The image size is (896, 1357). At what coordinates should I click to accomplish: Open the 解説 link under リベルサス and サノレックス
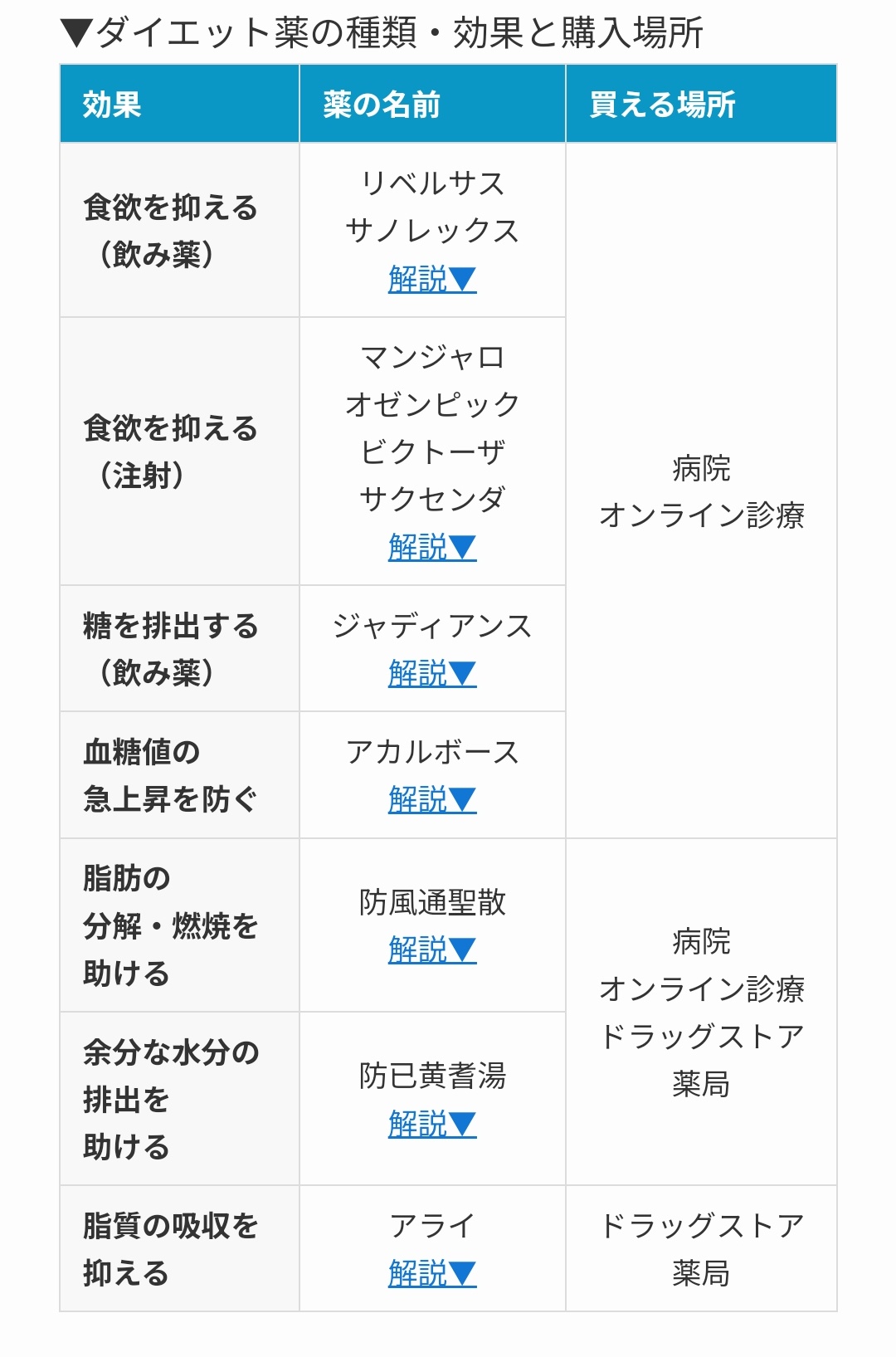pos(432,279)
